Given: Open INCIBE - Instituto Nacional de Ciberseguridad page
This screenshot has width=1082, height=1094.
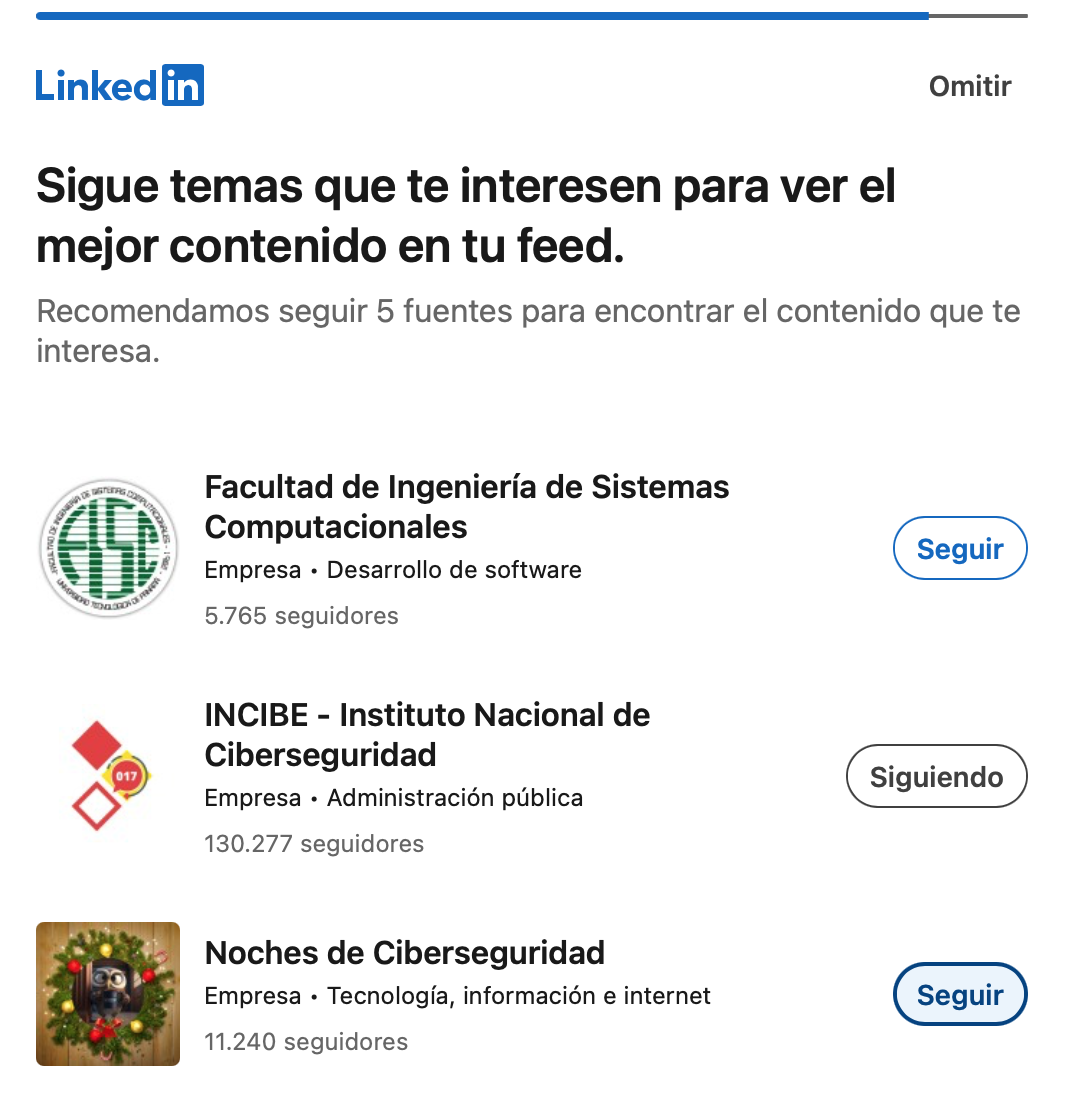Looking at the screenshot, I should click(x=426, y=734).
